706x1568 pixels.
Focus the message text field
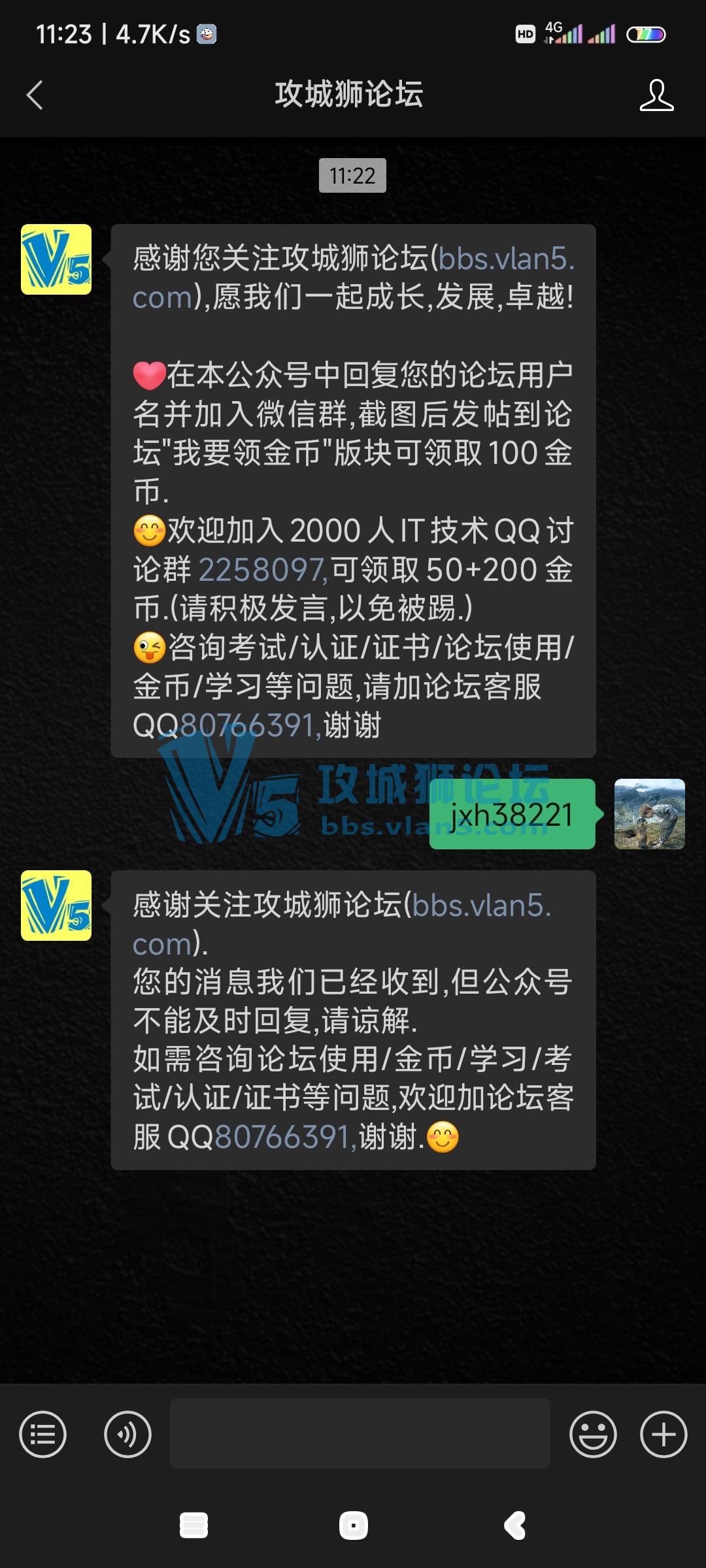coord(360,1434)
